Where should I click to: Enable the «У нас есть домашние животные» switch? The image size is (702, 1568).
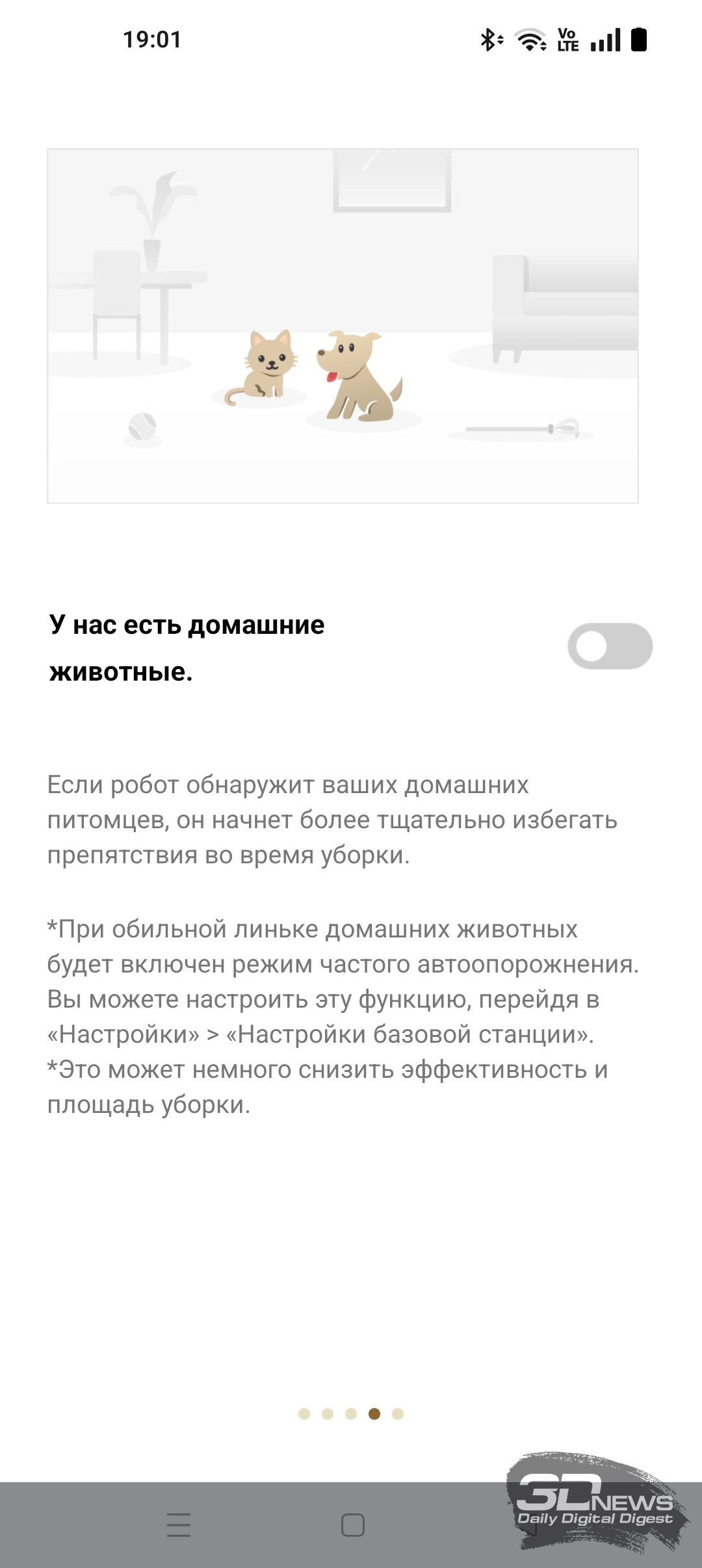tap(610, 646)
